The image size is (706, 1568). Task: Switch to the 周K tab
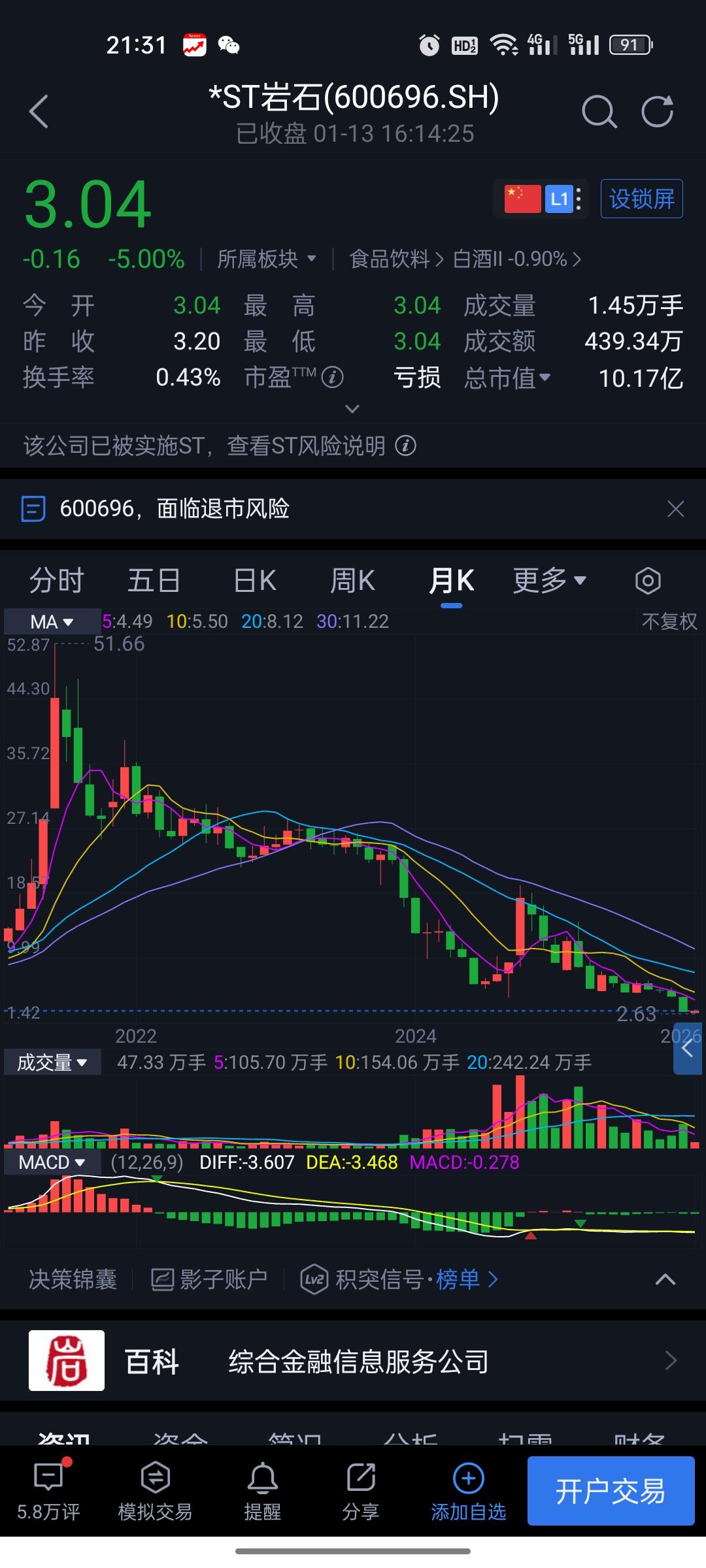pos(352,580)
